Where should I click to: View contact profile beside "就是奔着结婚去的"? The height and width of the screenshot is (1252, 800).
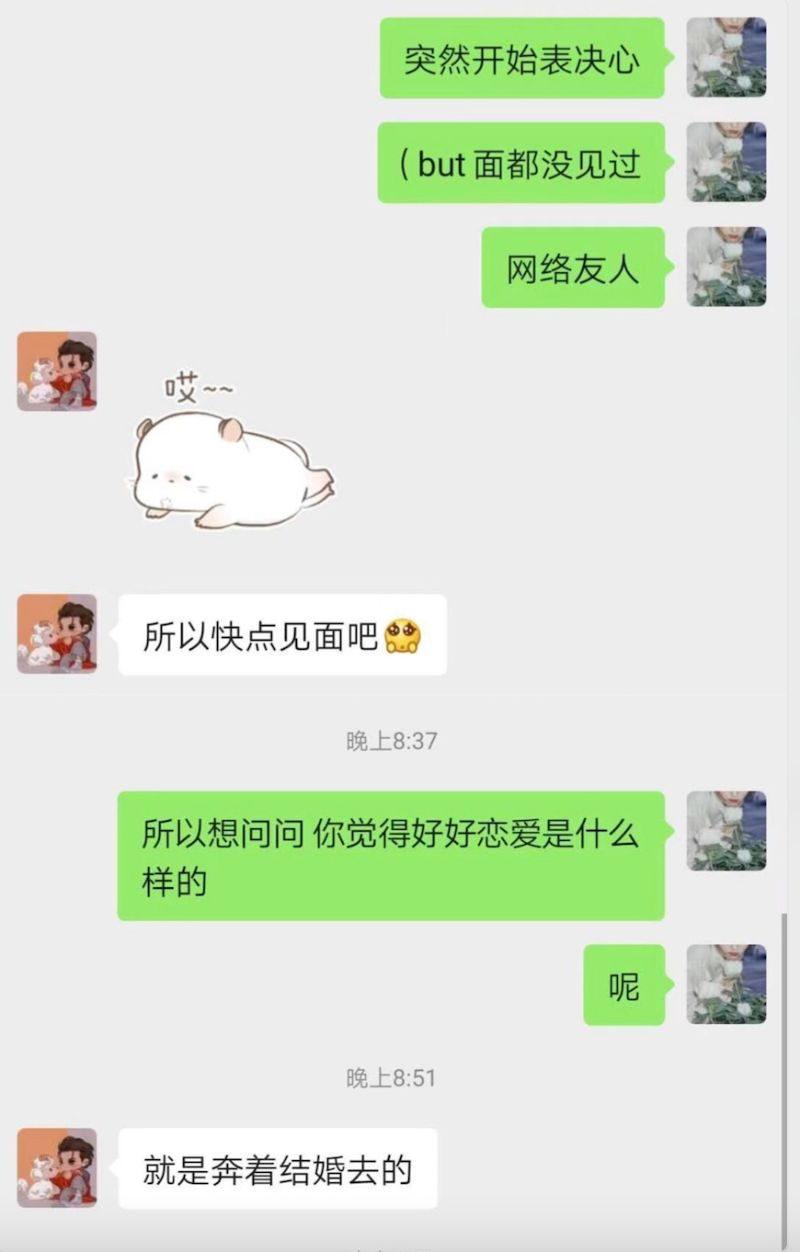(x=57, y=1168)
